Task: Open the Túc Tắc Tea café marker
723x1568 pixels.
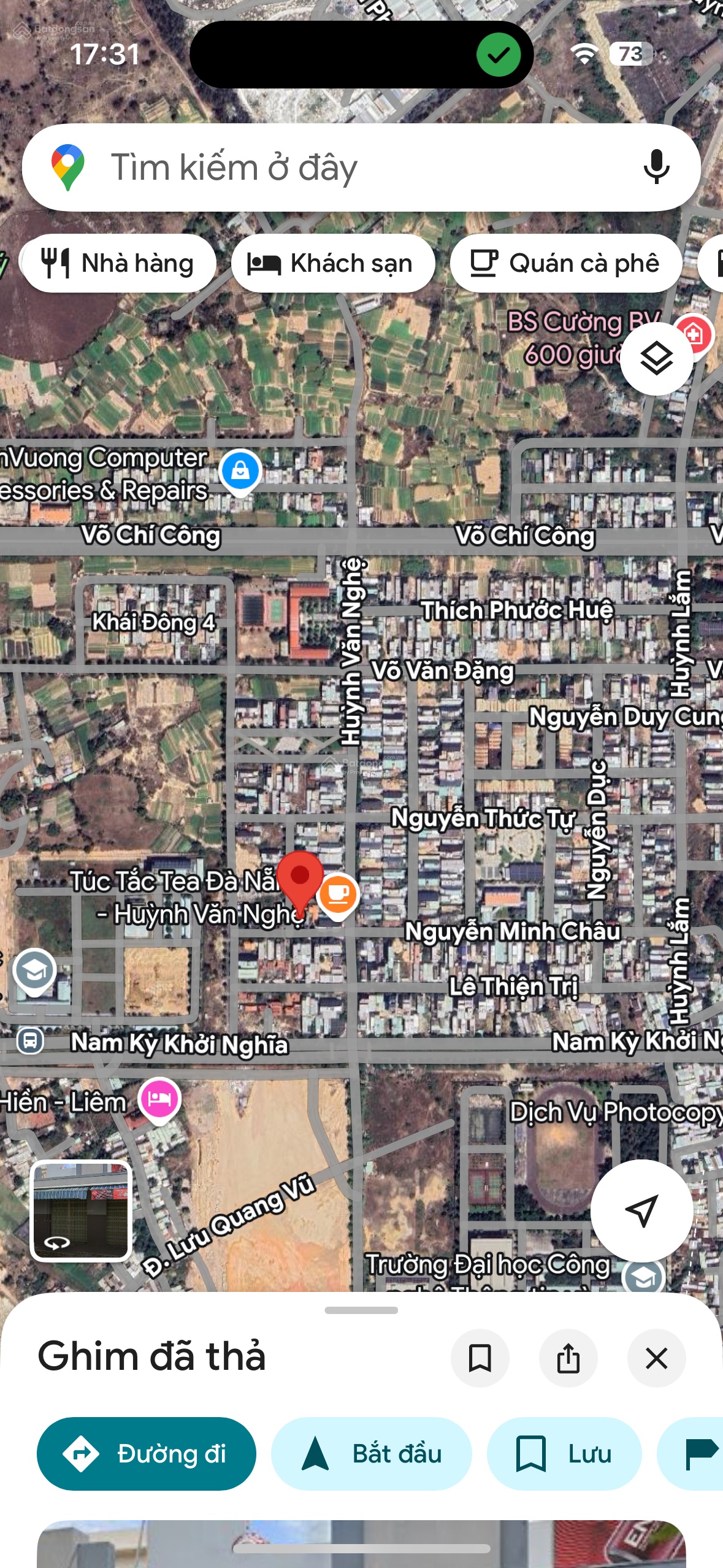Action: point(338,894)
